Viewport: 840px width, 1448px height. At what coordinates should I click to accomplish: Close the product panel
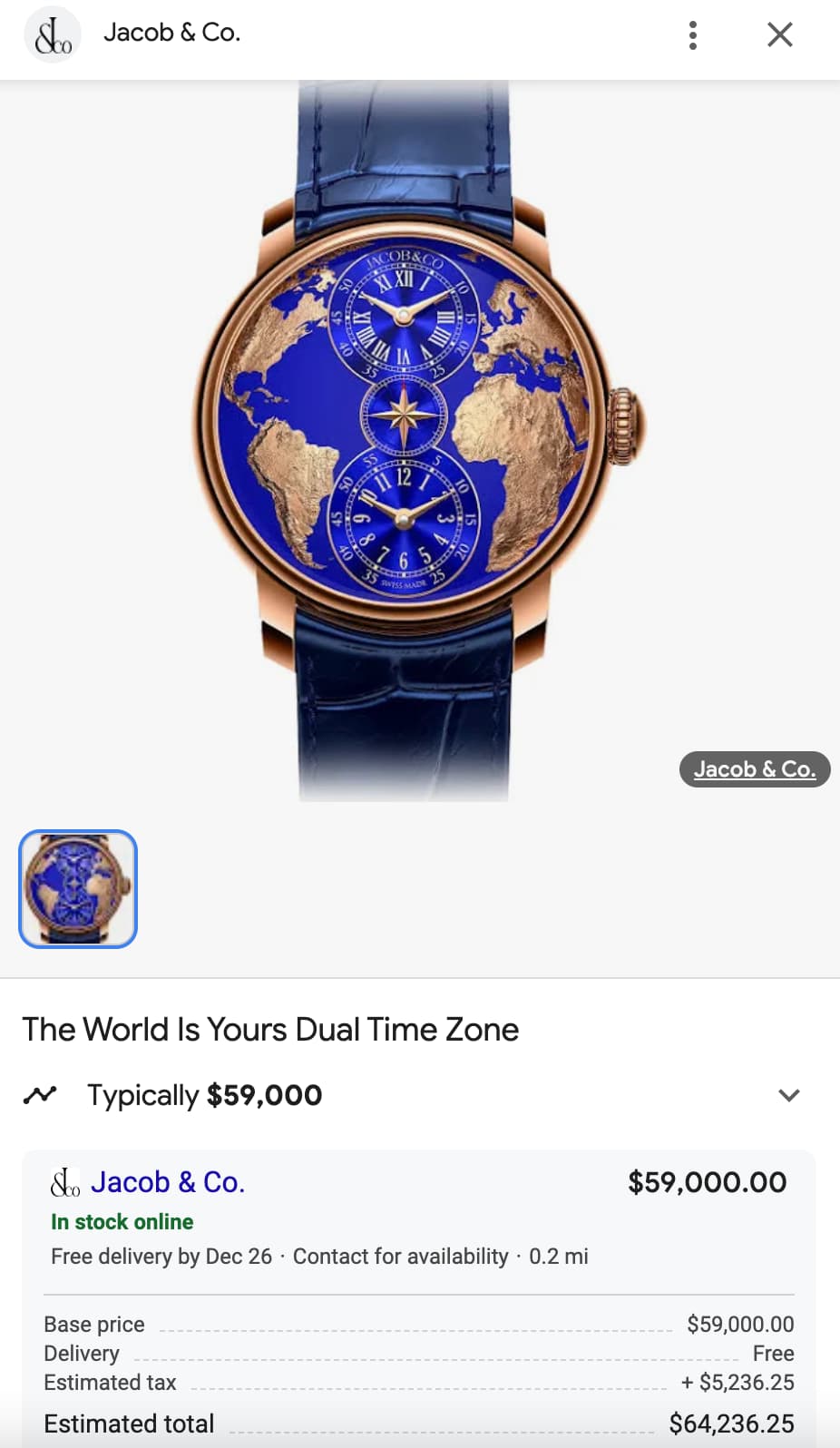click(x=780, y=34)
